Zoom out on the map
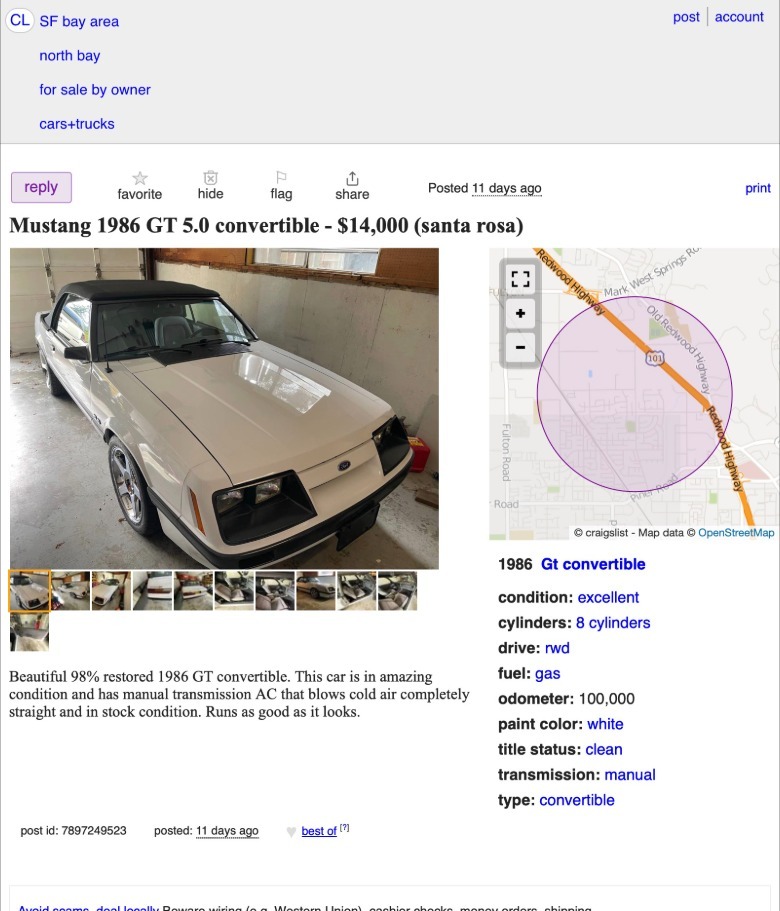The image size is (780, 911). click(520, 348)
